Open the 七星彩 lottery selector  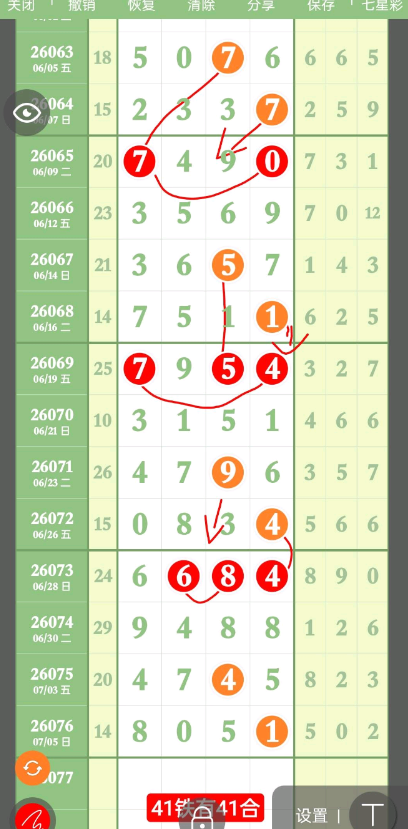[383, 5]
